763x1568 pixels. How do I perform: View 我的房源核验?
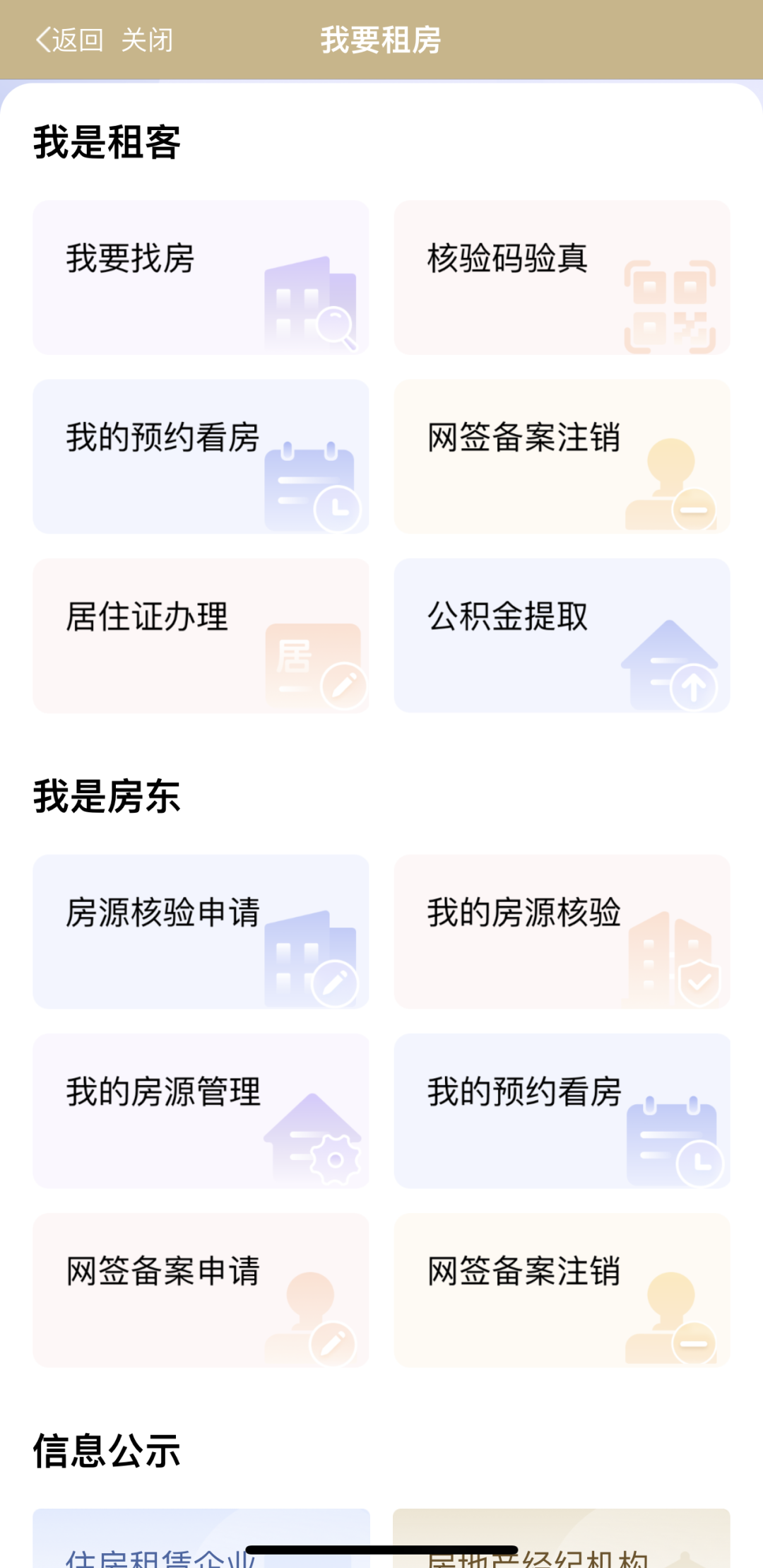coord(562,931)
